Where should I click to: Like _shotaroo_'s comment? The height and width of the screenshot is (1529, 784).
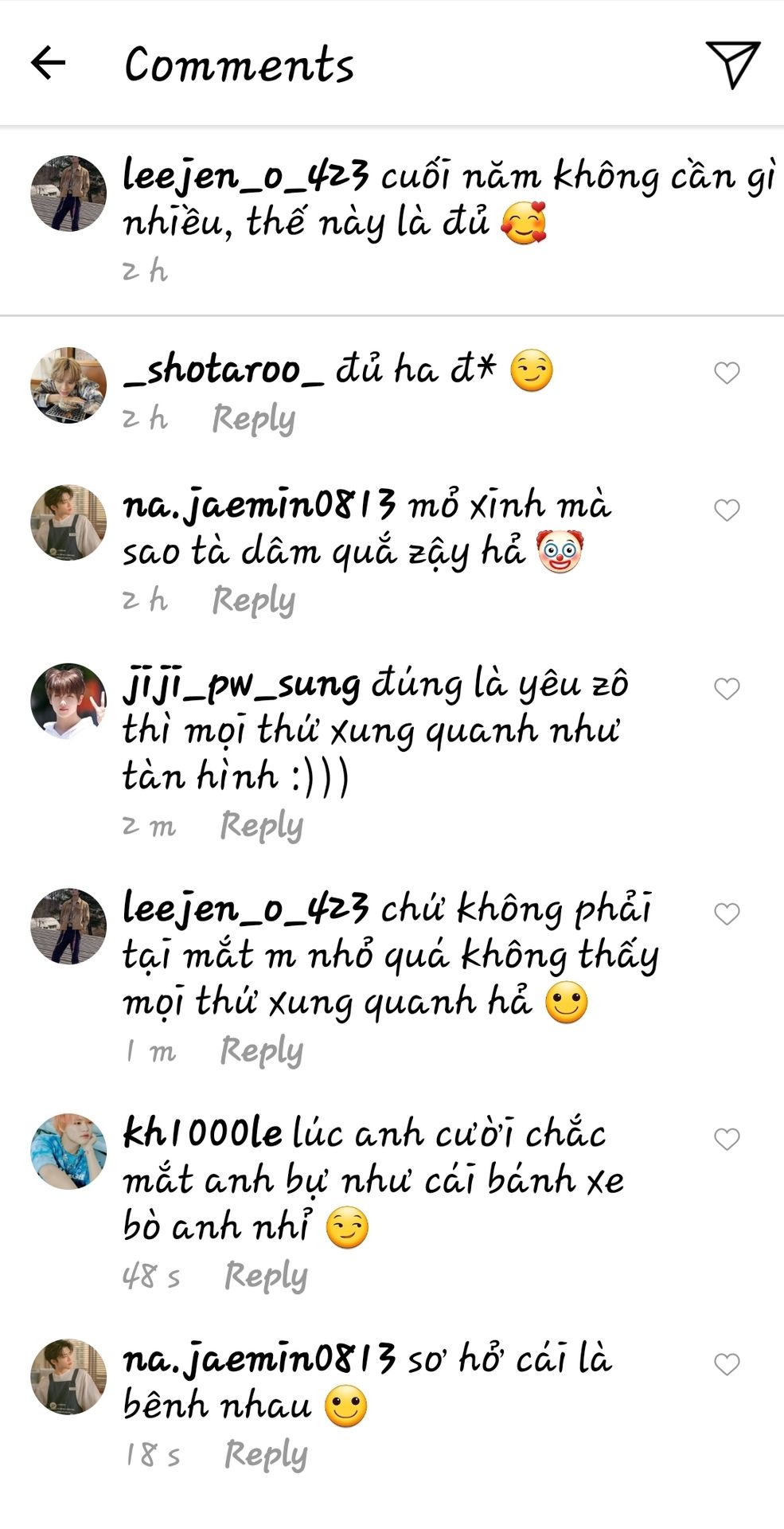point(726,372)
